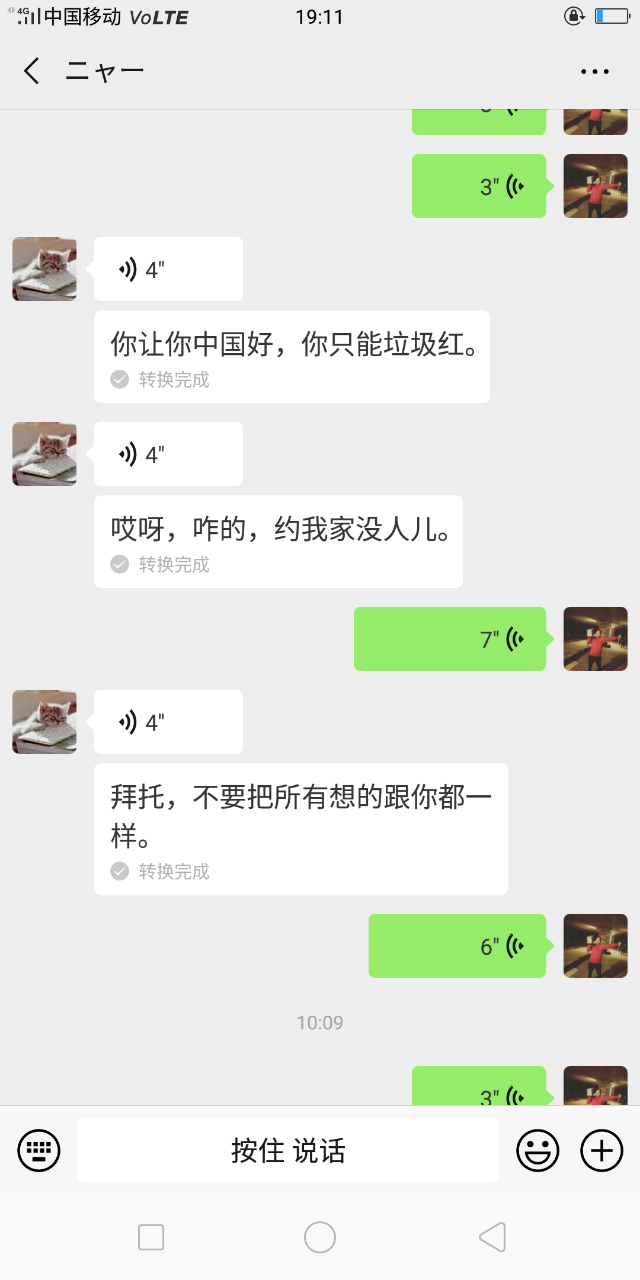Go to the system home screen
Screen dimensions: 640x1280
[320, 1237]
